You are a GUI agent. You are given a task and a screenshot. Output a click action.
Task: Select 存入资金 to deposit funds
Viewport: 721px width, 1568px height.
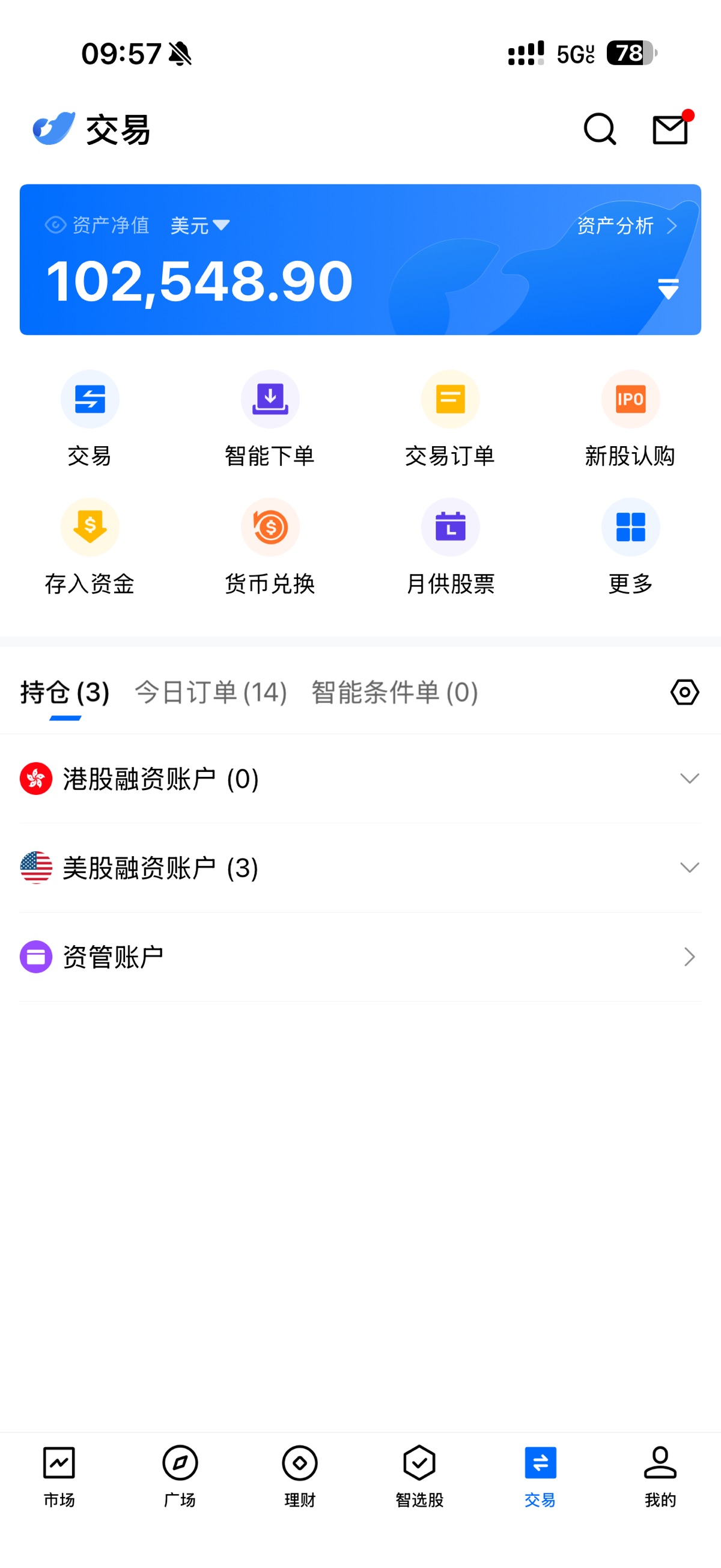point(90,547)
